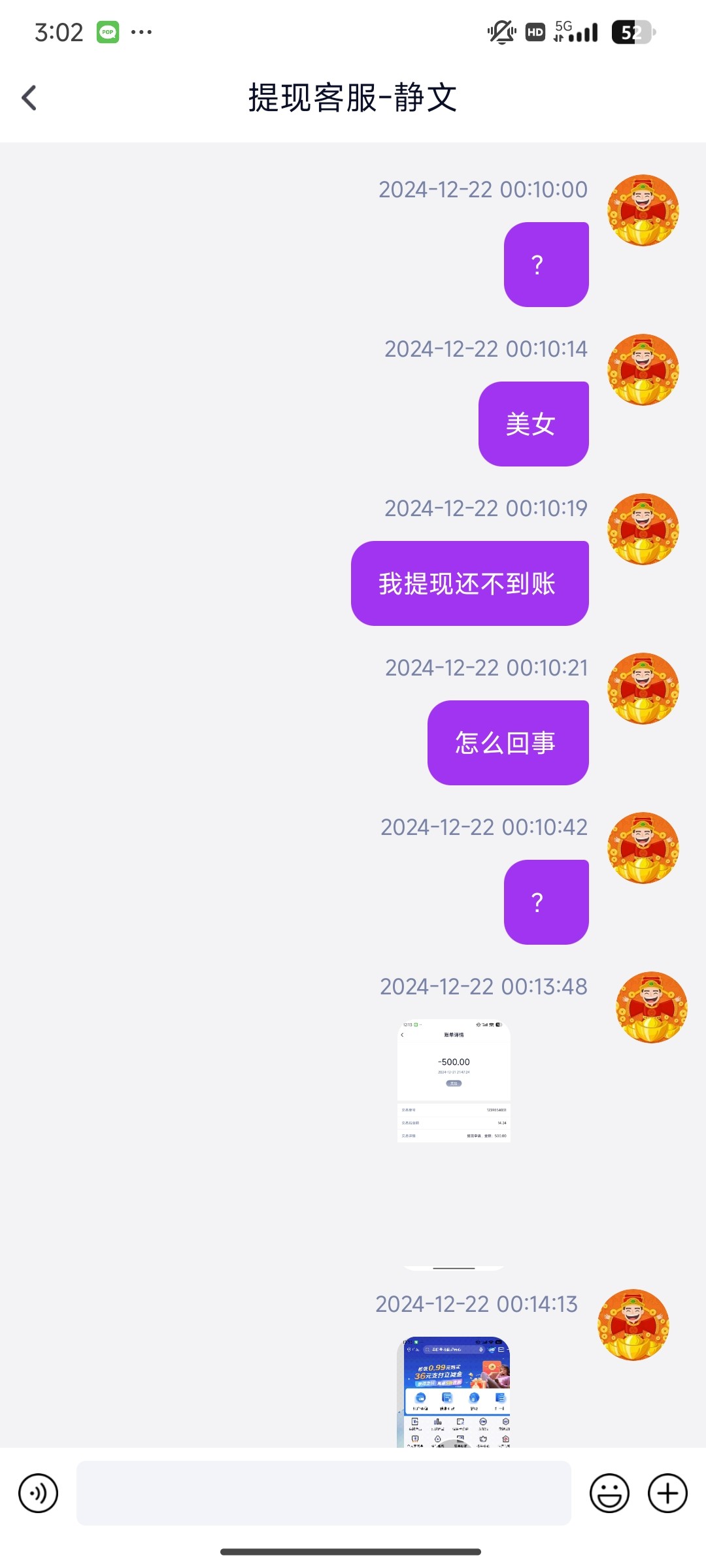
Task: Go back from the 提现客服-静文 chat
Action: pyautogui.click(x=29, y=98)
